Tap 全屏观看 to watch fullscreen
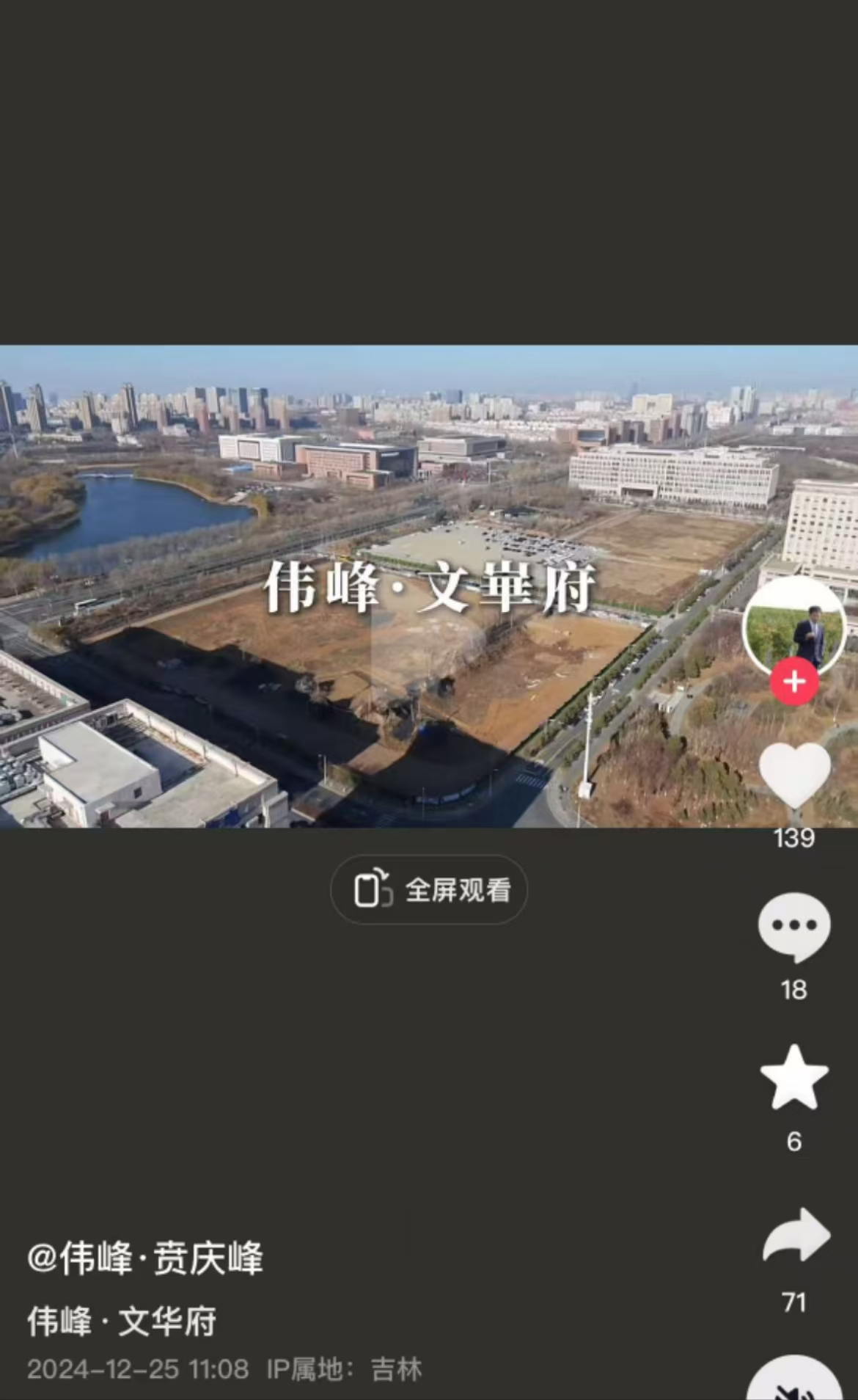Screen dimensions: 858x1400 click(429, 890)
